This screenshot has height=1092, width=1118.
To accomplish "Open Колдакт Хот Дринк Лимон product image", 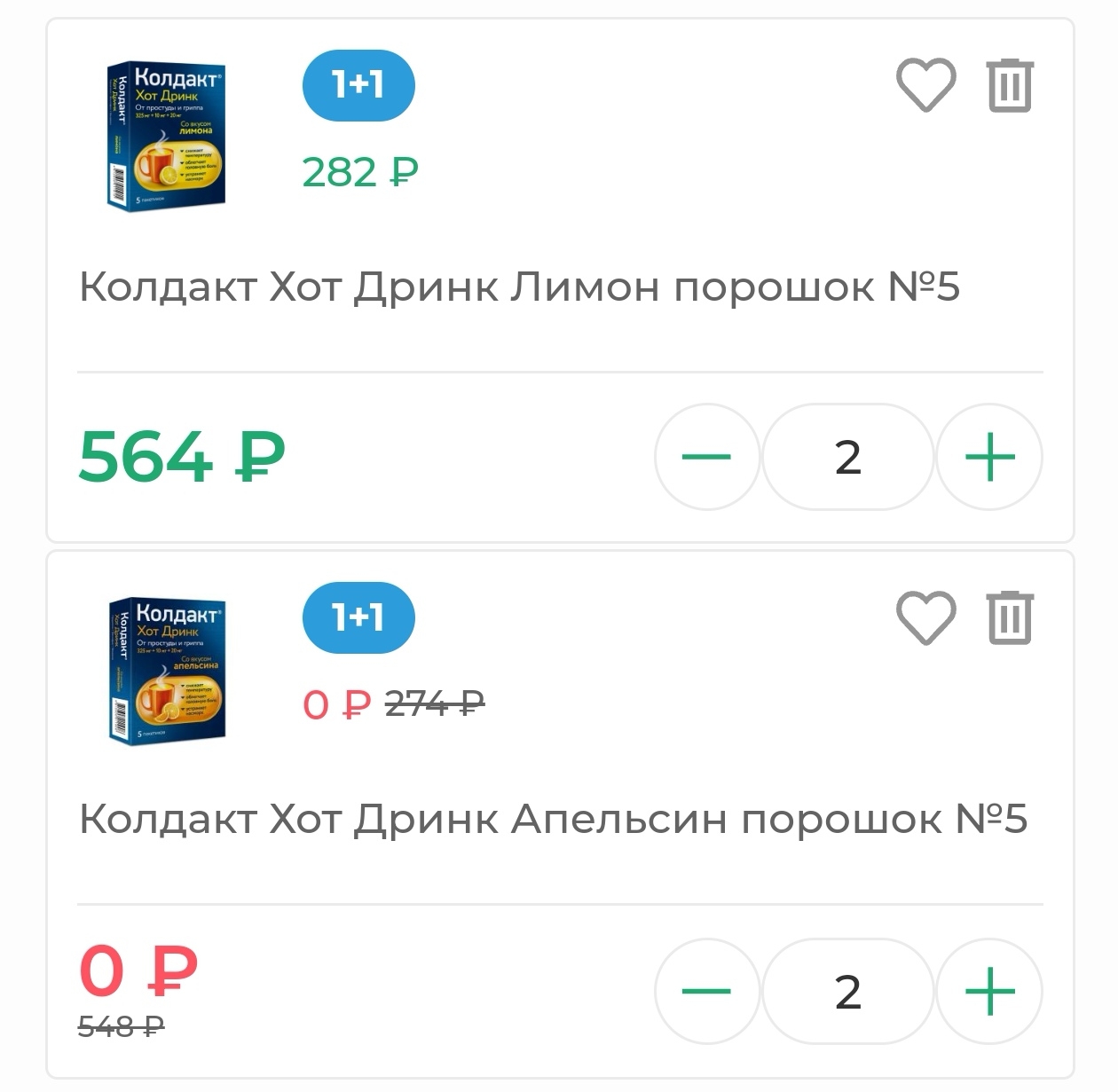I will click(x=166, y=136).
